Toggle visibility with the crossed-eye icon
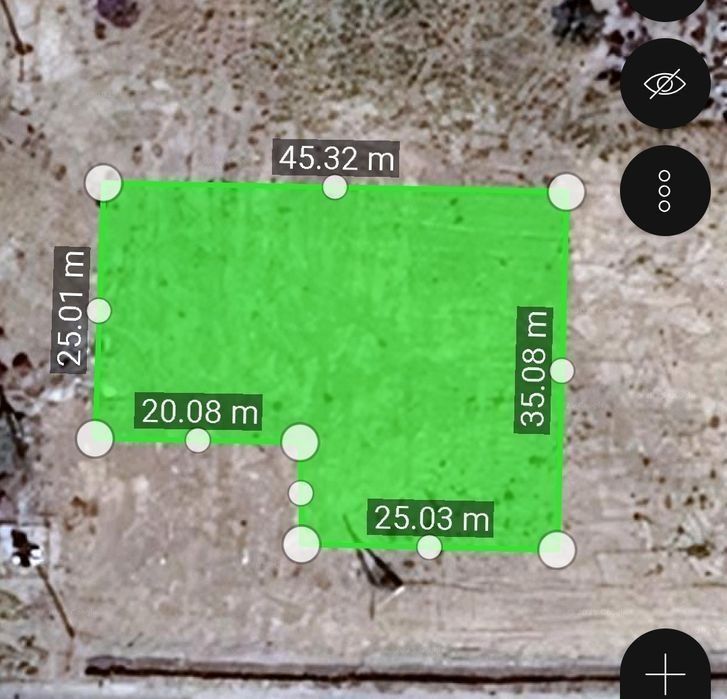The width and height of the screenshot is (727, 699). coord(665,85)
